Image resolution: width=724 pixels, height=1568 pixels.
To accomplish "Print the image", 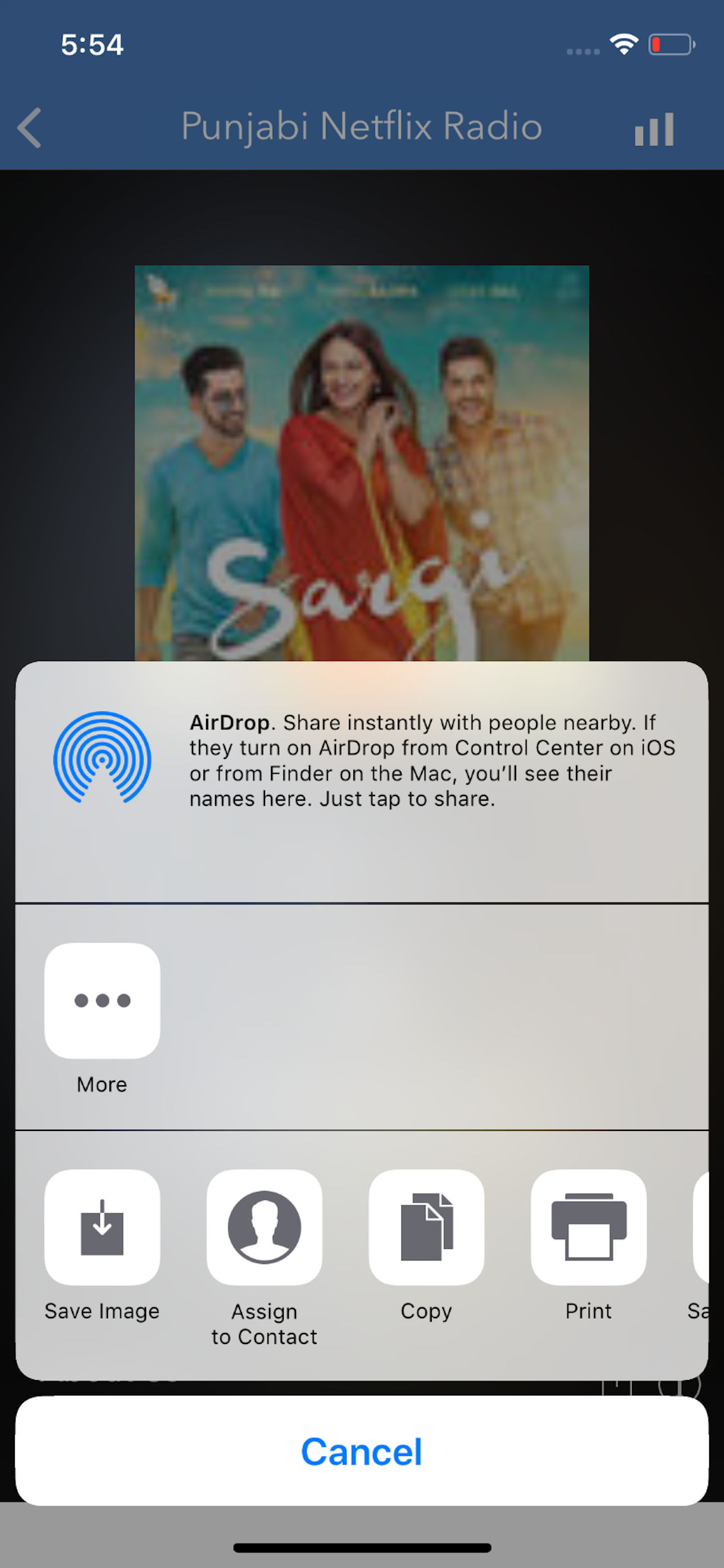I will click(x=588, y=1227).
